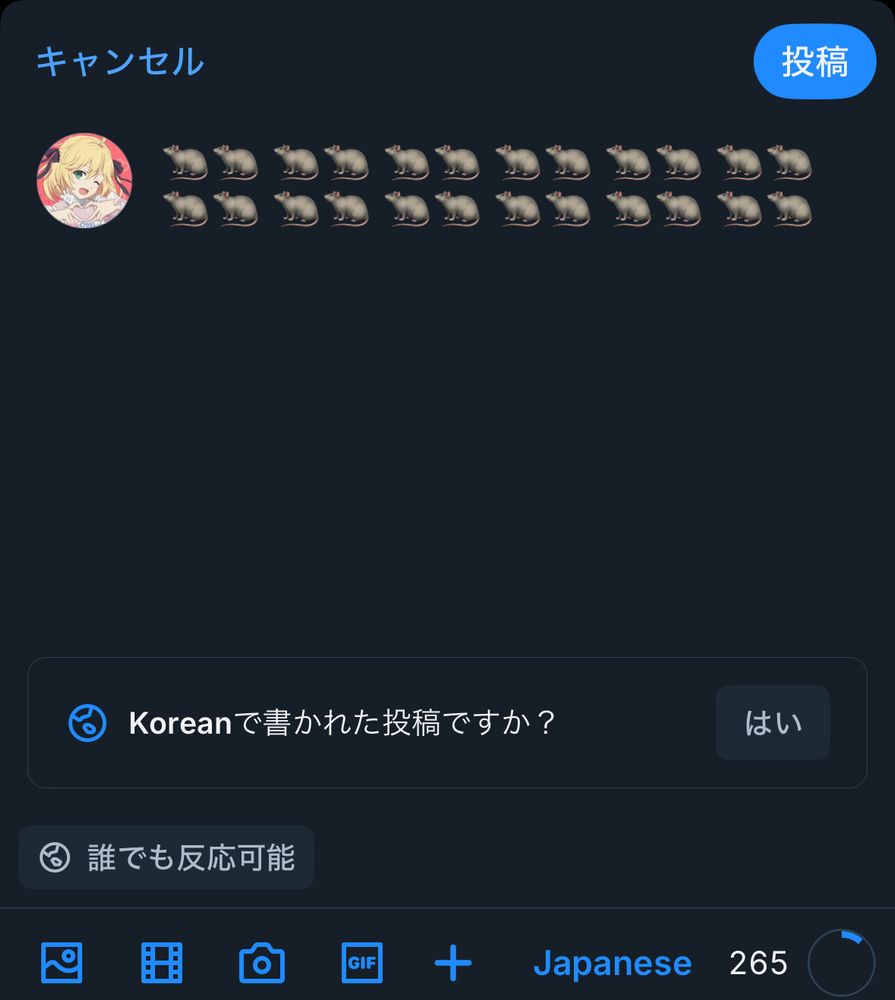Viewport: 895px width, 1000px height.
Task: Dismiss the Korean language detection prompt
Action: tap(772, 722)
